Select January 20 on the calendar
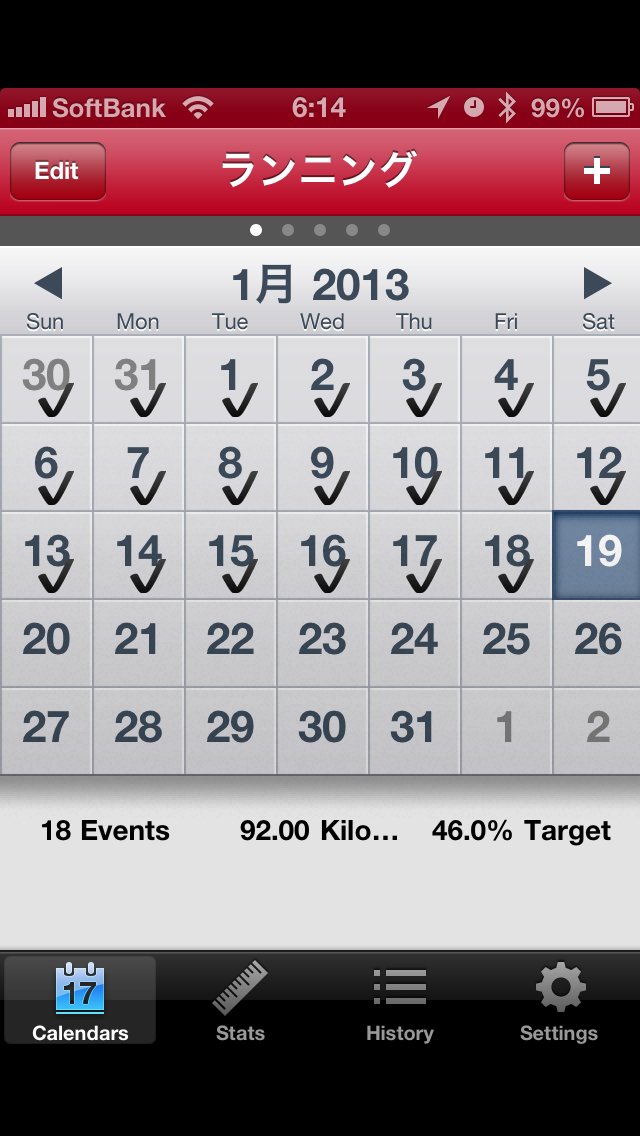640x1136 pixels. [x=46, y=643]
